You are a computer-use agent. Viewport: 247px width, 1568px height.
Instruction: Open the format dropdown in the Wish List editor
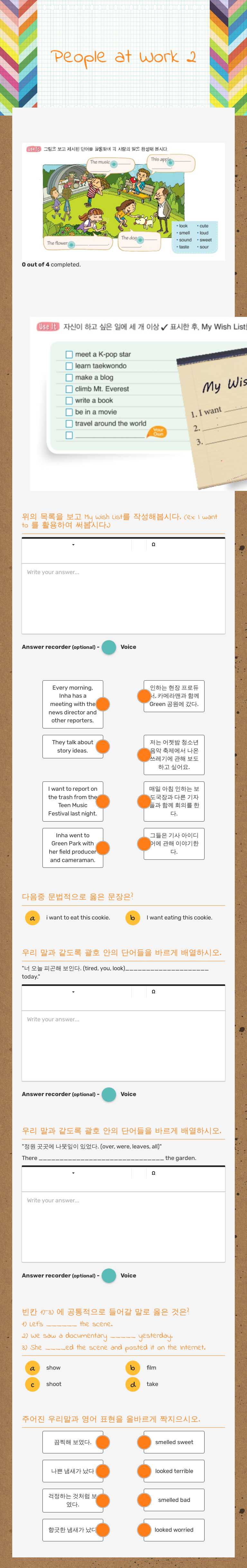pyautogui.click(x=73, y=544)
